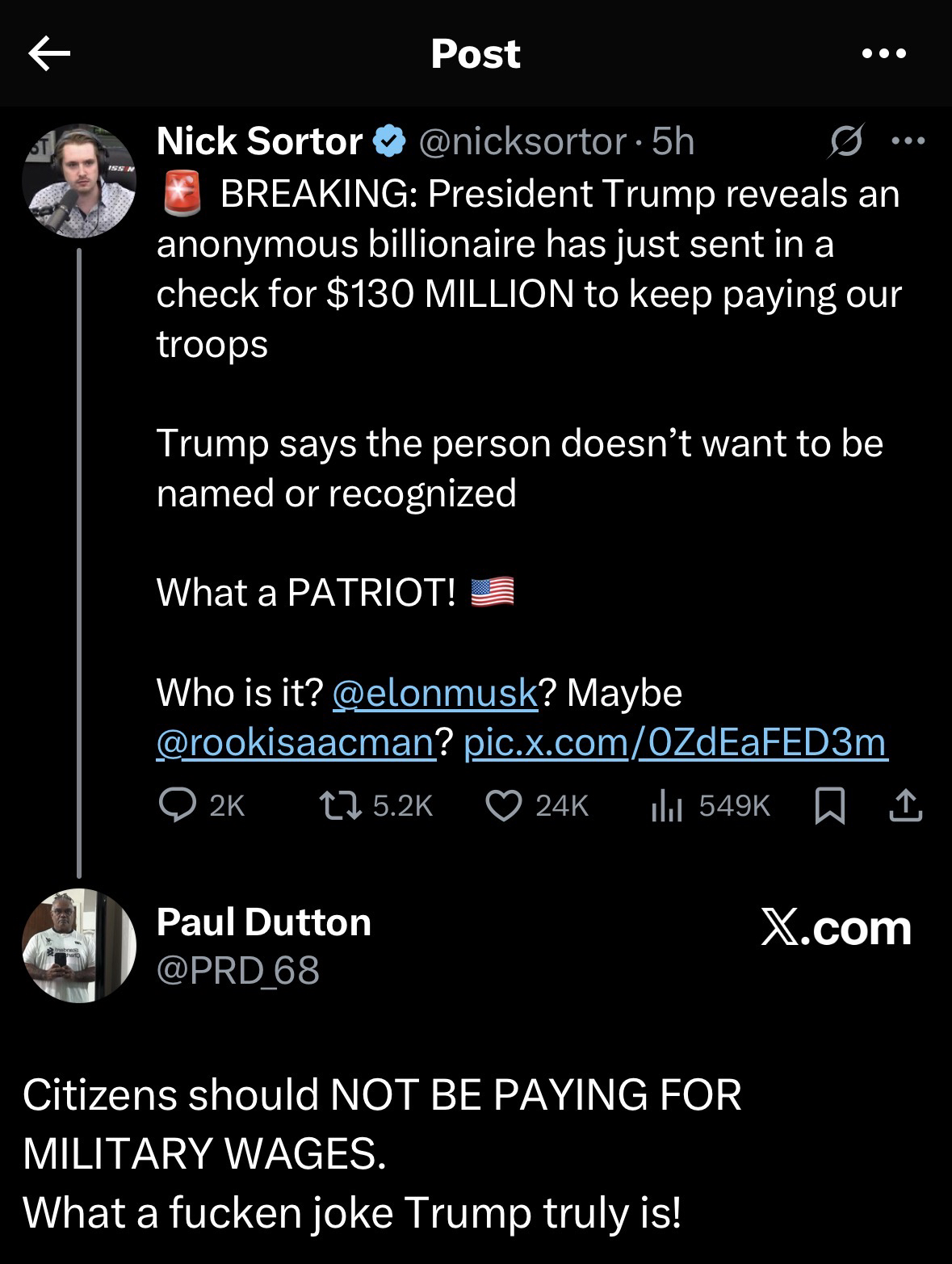Open Nick Sortor's profile picture
This screenshot has height=1264, width=952.
[x=79, y=181]
